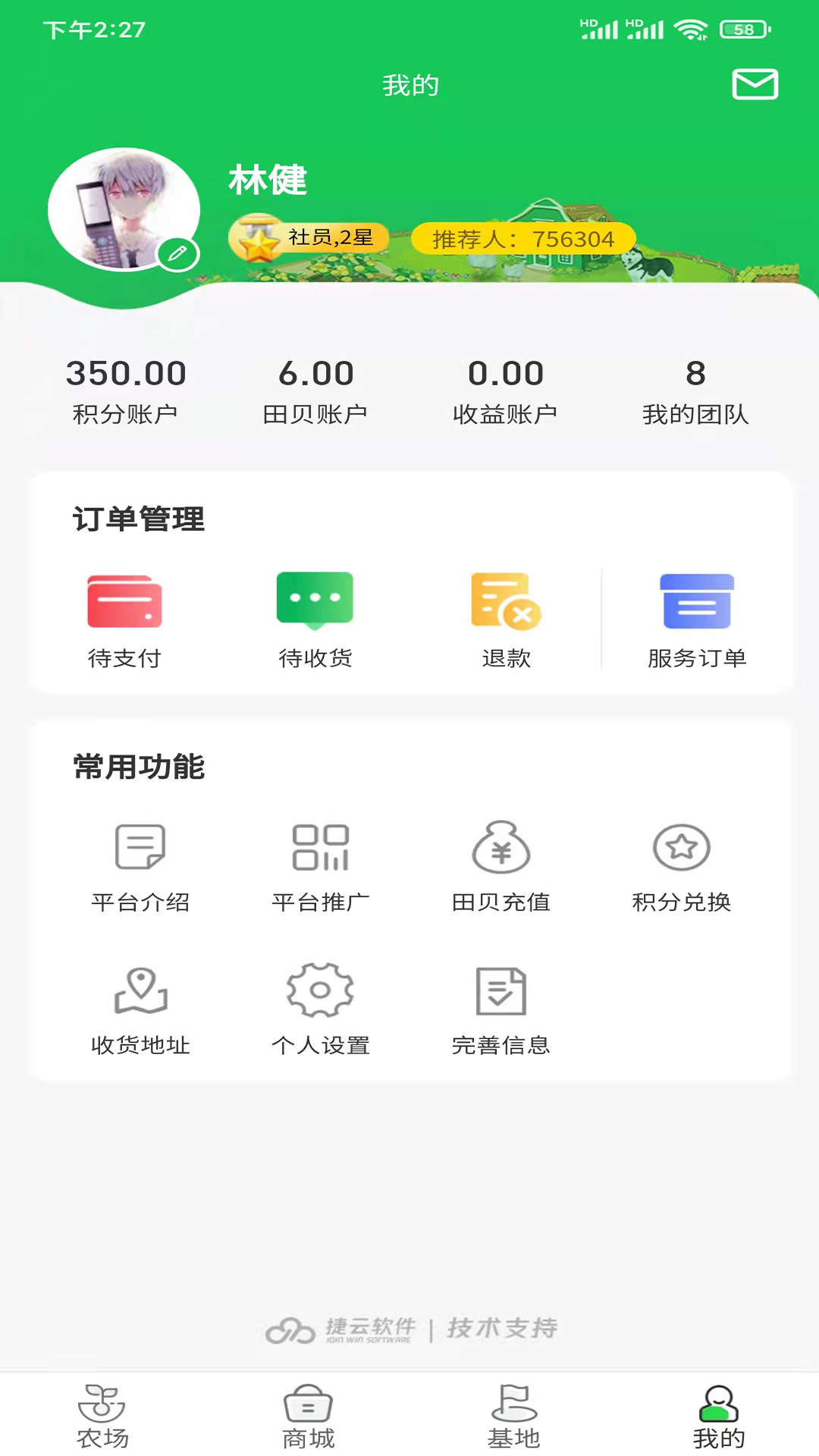Open the messages envelope icon
Viewport: 819px width, 1456px height.
point(755,84)
